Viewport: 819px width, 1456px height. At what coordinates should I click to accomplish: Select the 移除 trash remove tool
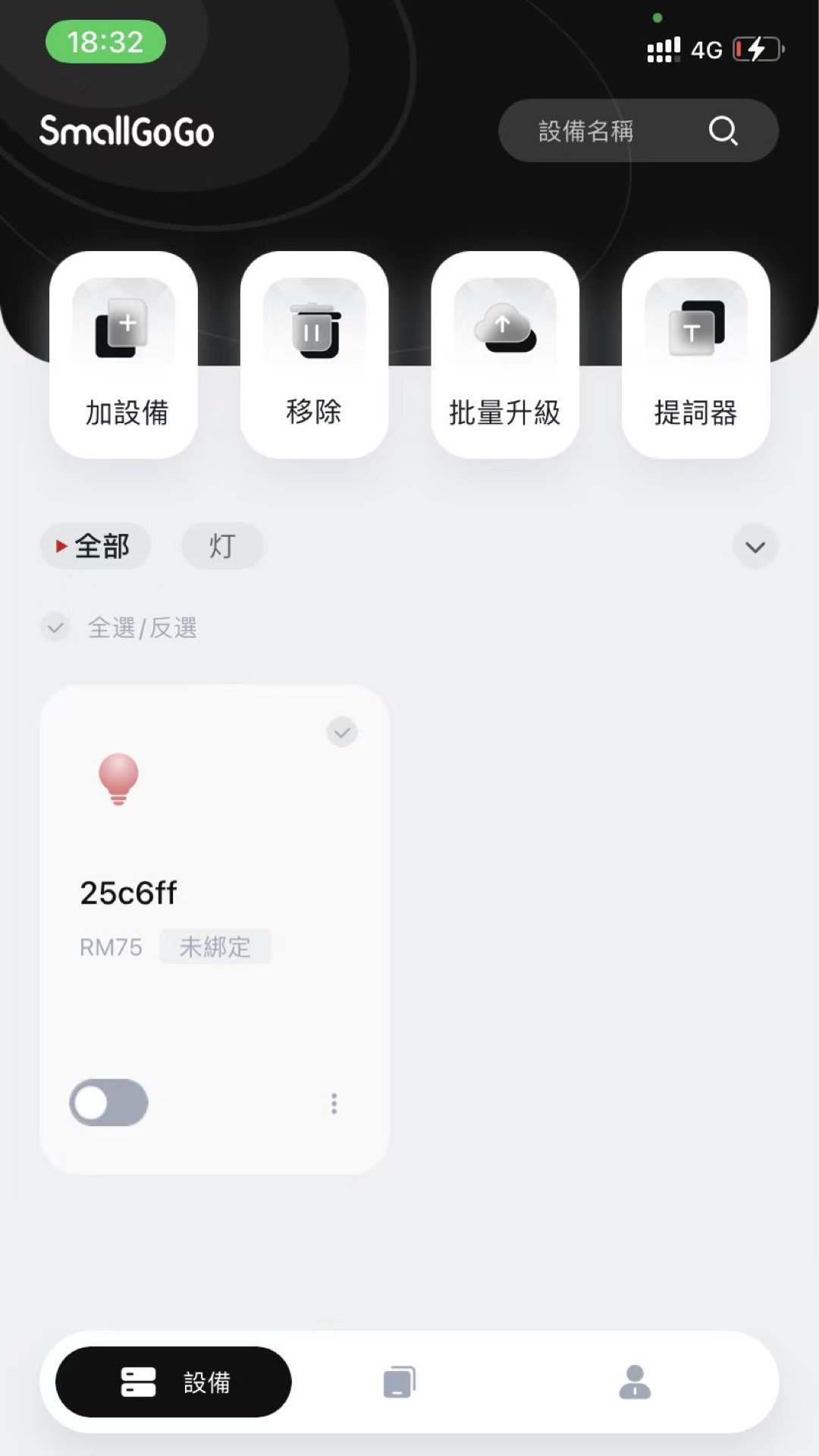click(314, 353)
